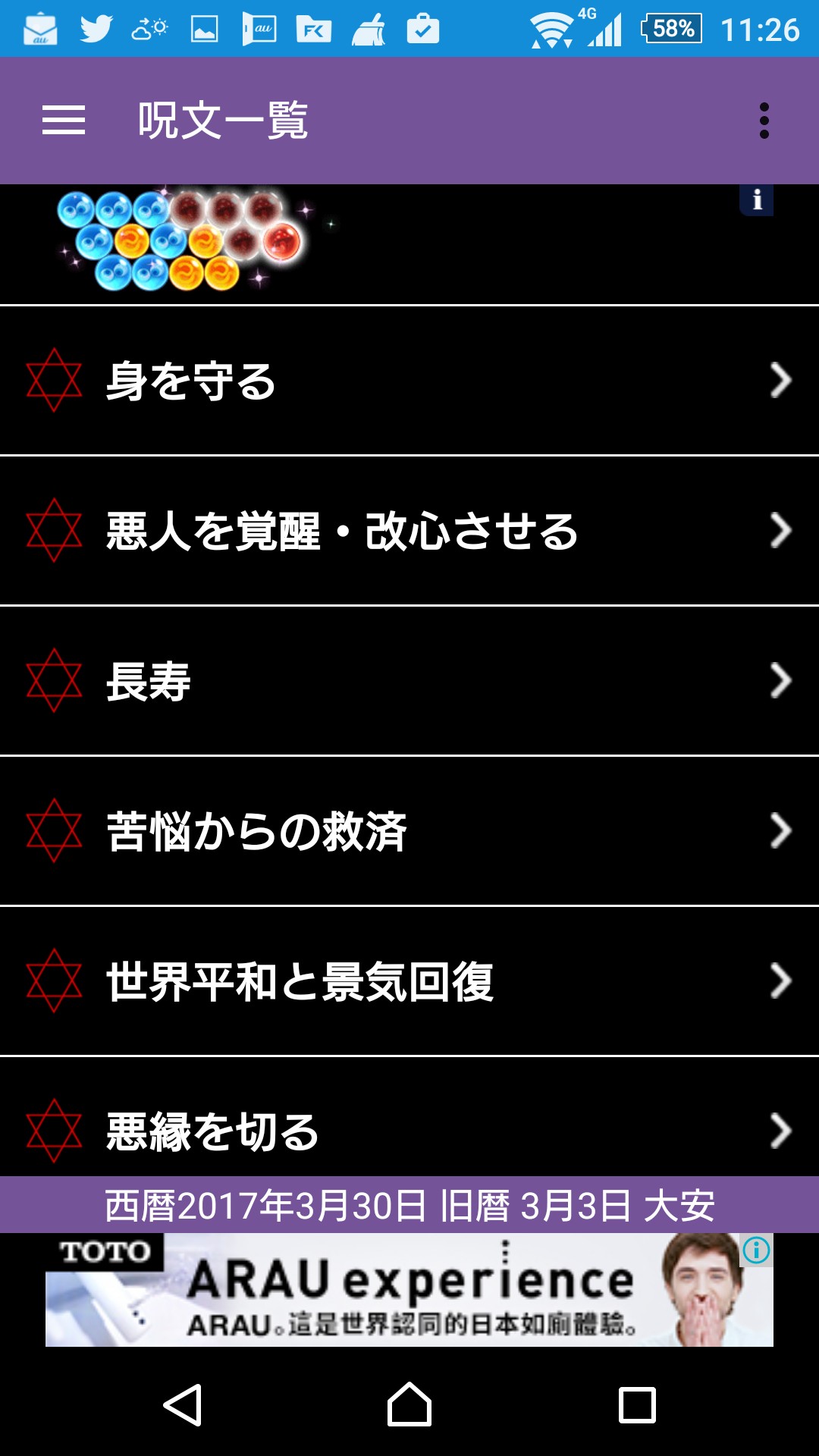Open the TOTO ARAU experience ad
819x1456 pixels.
point(409,1291)
